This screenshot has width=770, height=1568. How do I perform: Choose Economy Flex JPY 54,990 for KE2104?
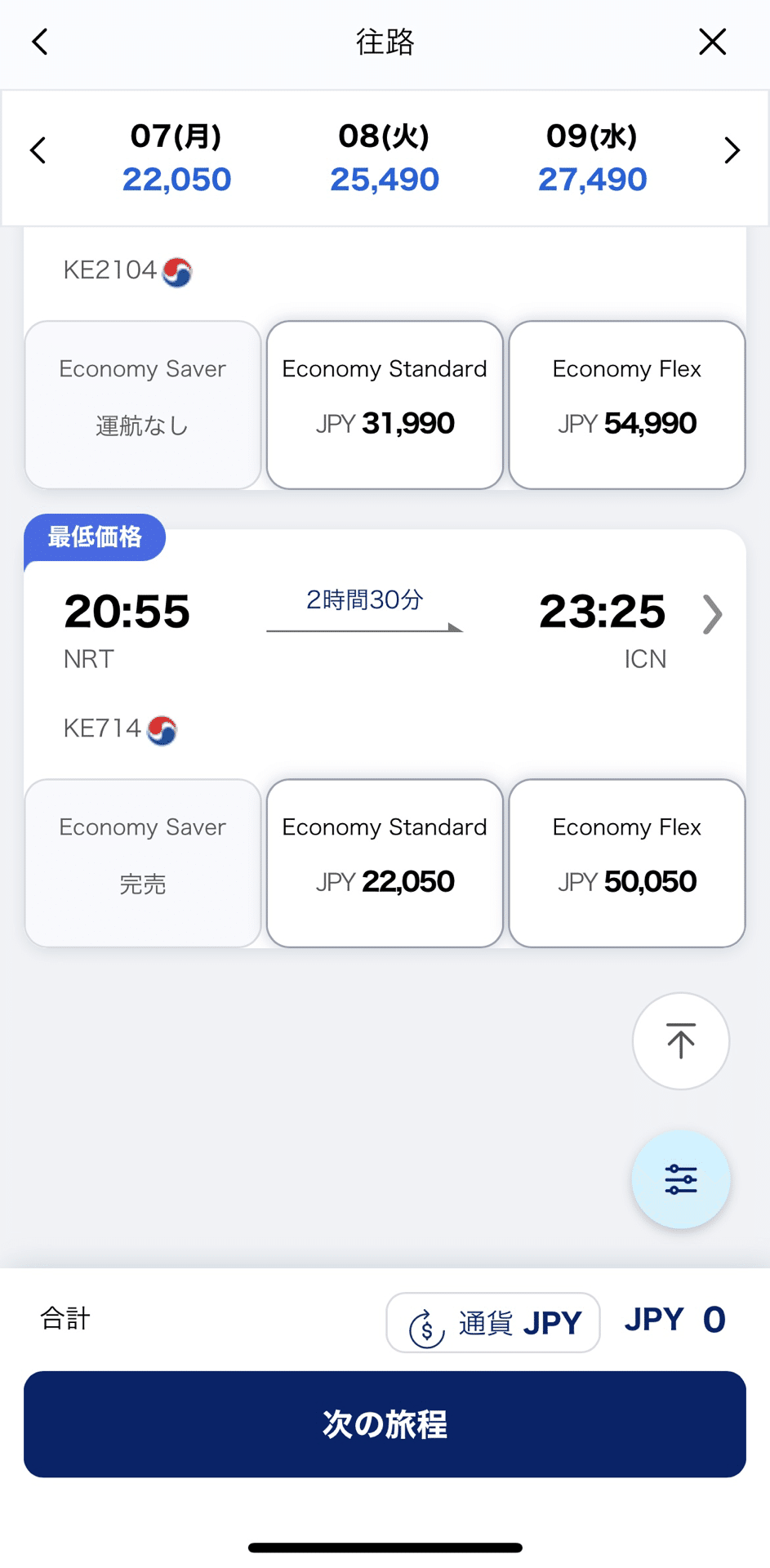coord(627,405)
